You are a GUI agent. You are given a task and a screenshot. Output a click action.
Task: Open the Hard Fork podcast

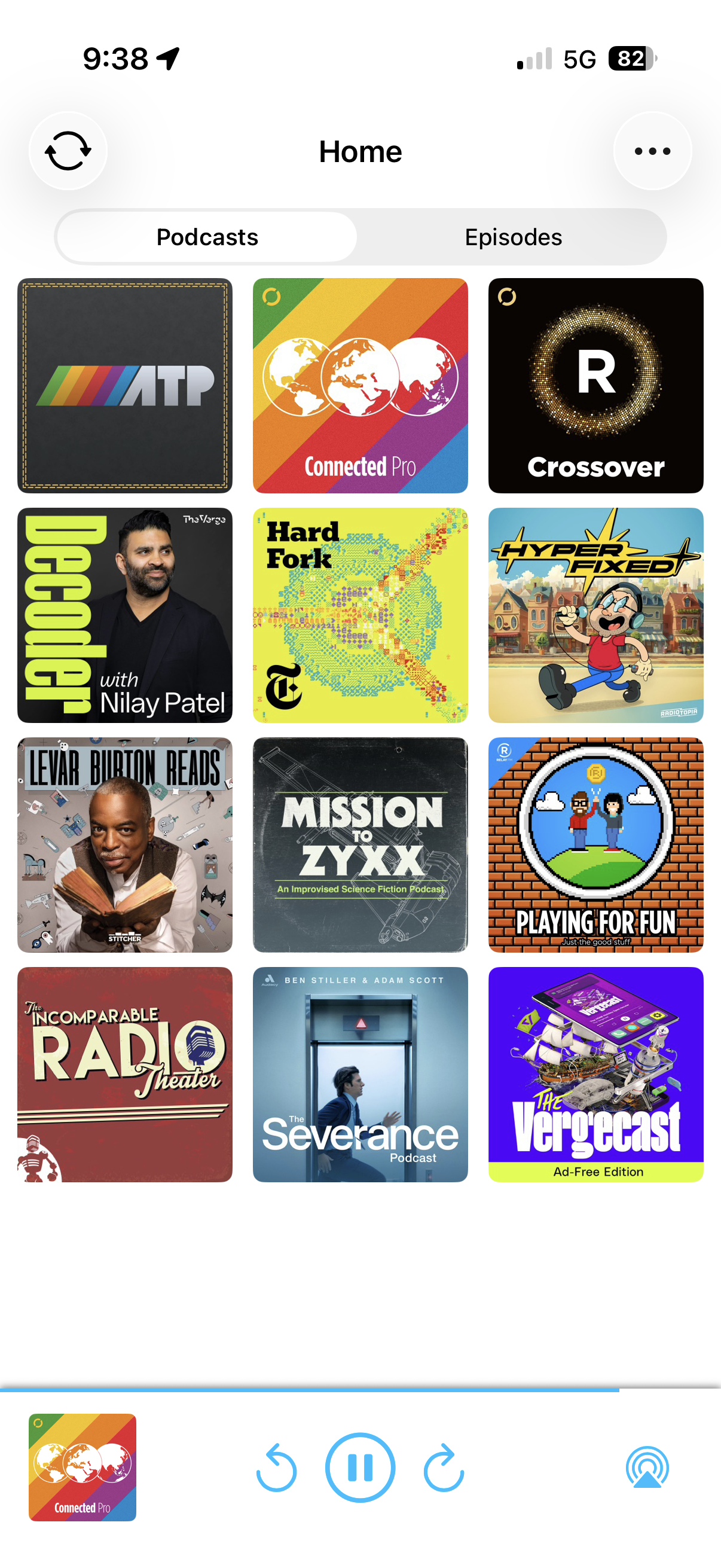360,615
